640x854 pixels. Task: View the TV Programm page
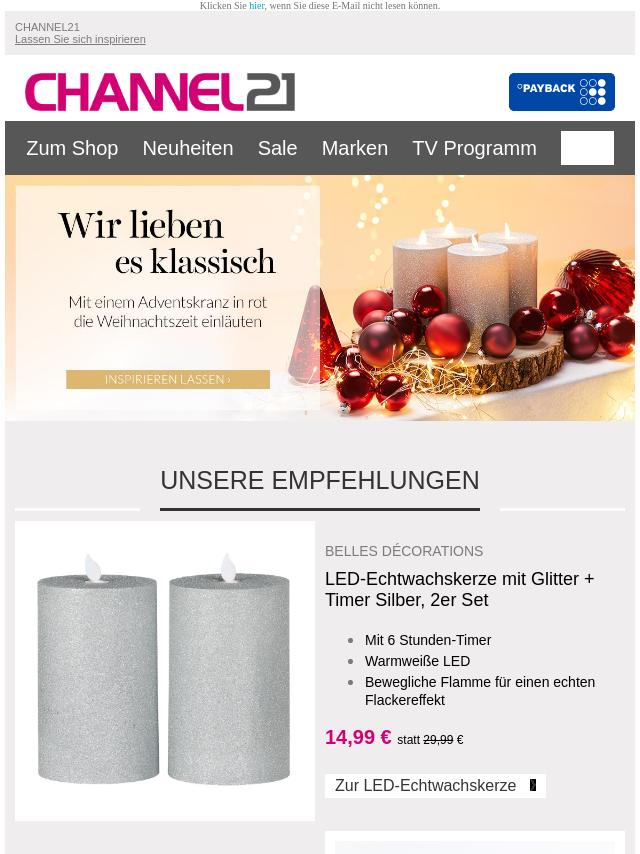click(474, 148)
